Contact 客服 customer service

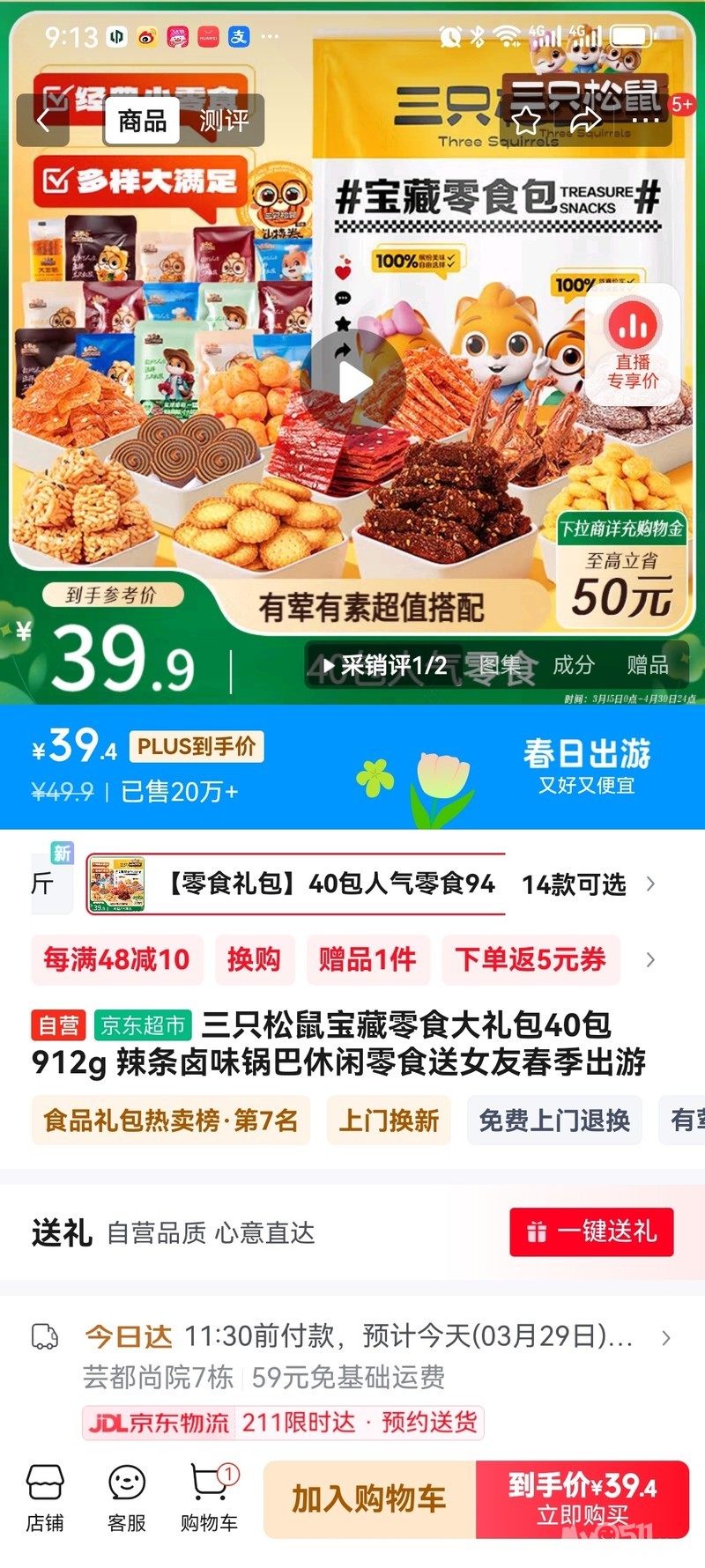[x=127, y=1498]
